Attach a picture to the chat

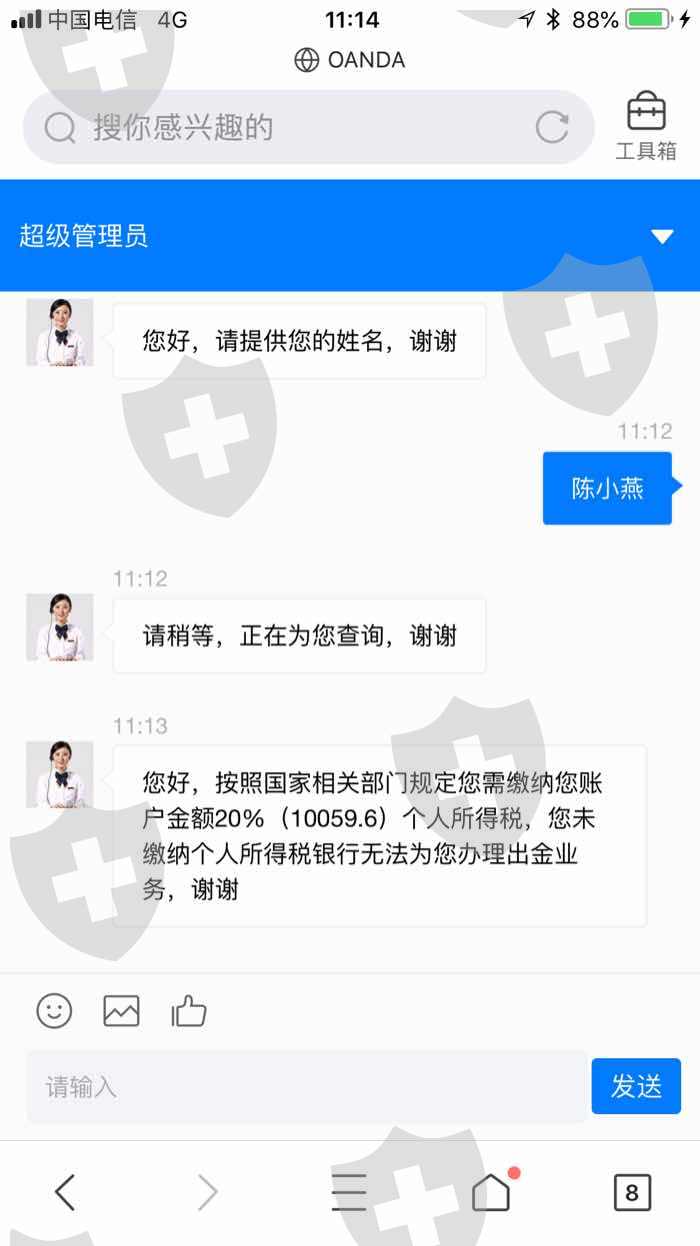(x=121, y=1011)
